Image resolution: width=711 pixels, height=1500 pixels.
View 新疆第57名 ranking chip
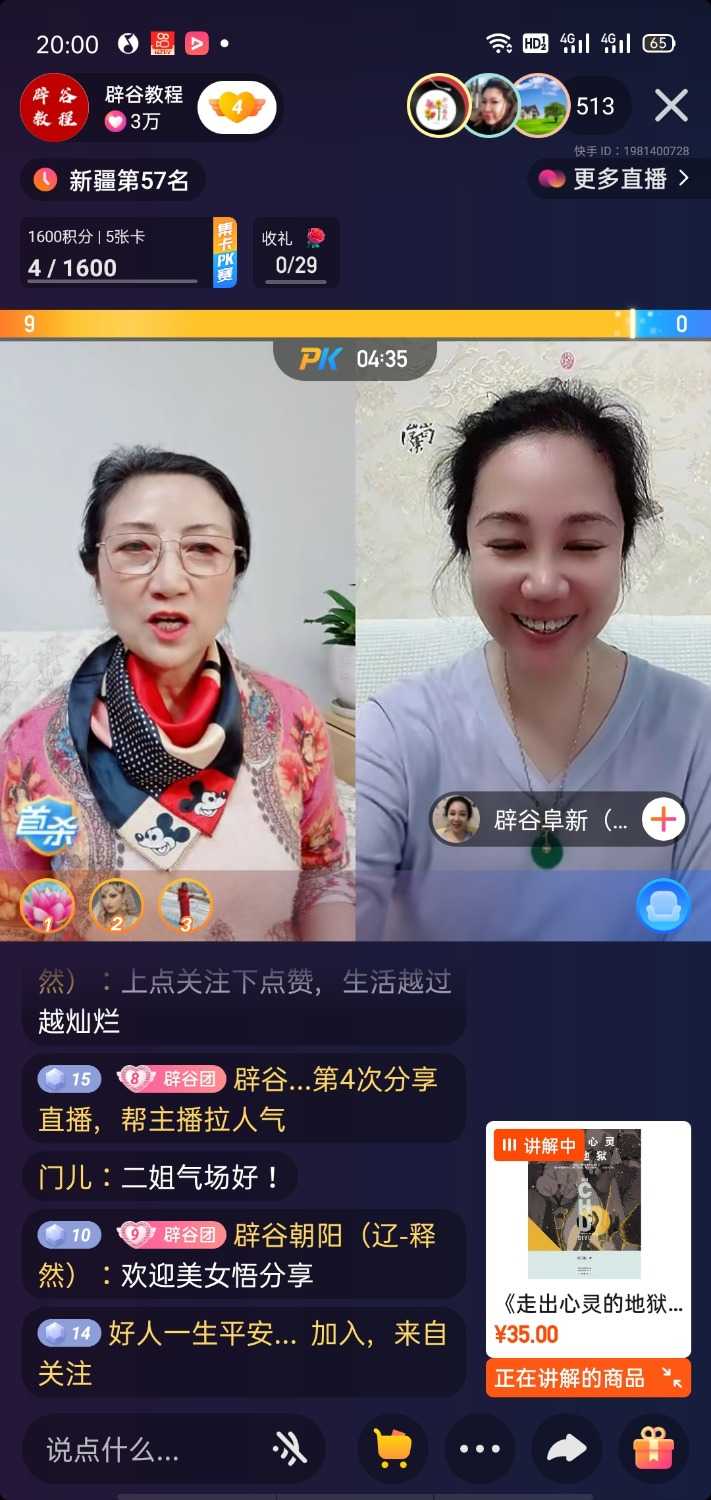[x=113, y=180]
